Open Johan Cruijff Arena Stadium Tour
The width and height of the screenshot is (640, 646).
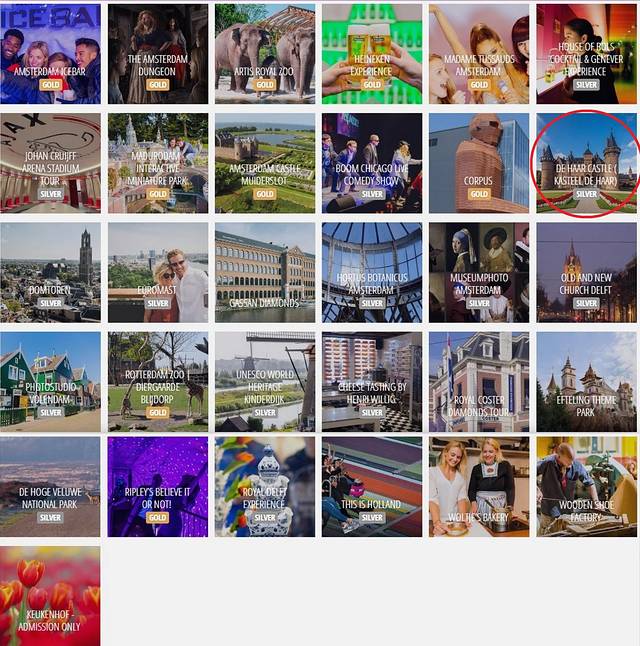[x=50, y=162]
